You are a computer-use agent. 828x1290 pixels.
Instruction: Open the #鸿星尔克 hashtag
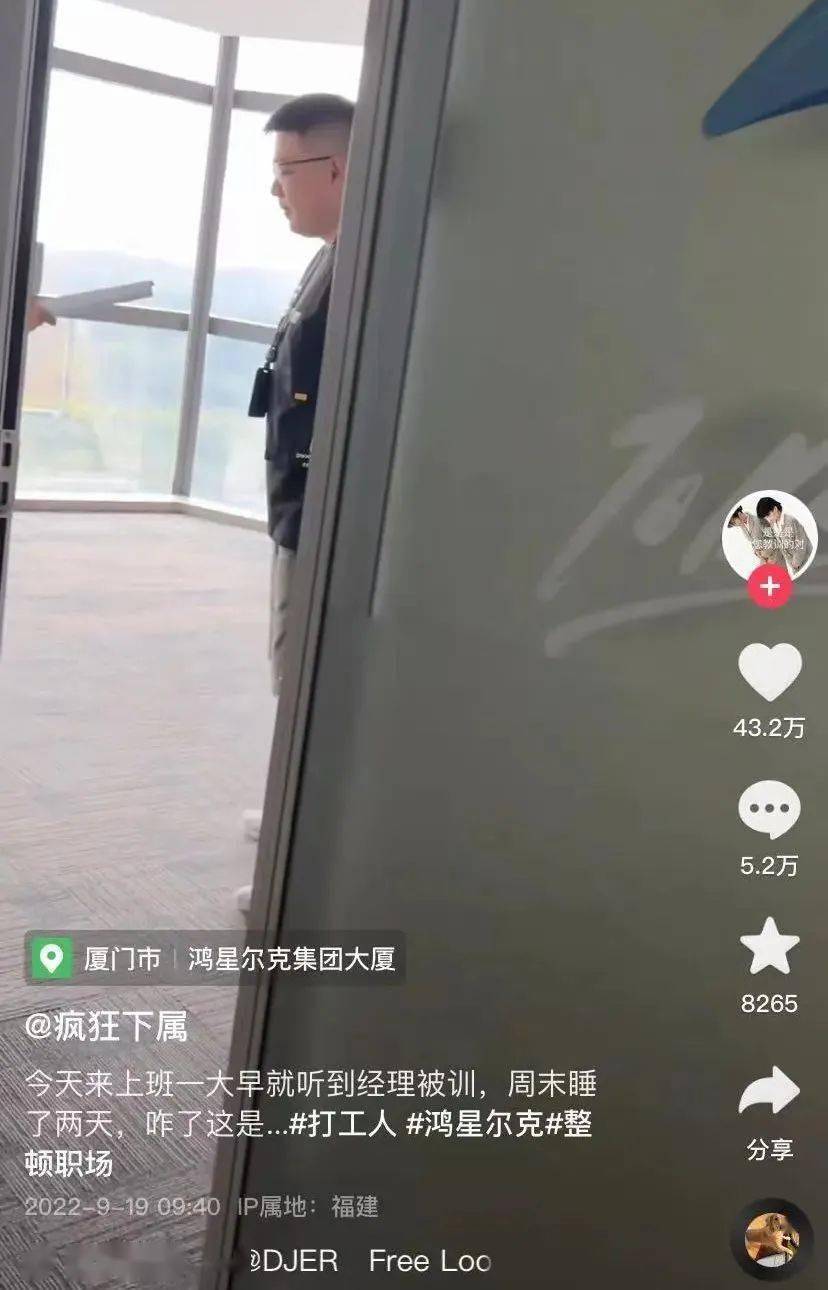pos(463,1124)
